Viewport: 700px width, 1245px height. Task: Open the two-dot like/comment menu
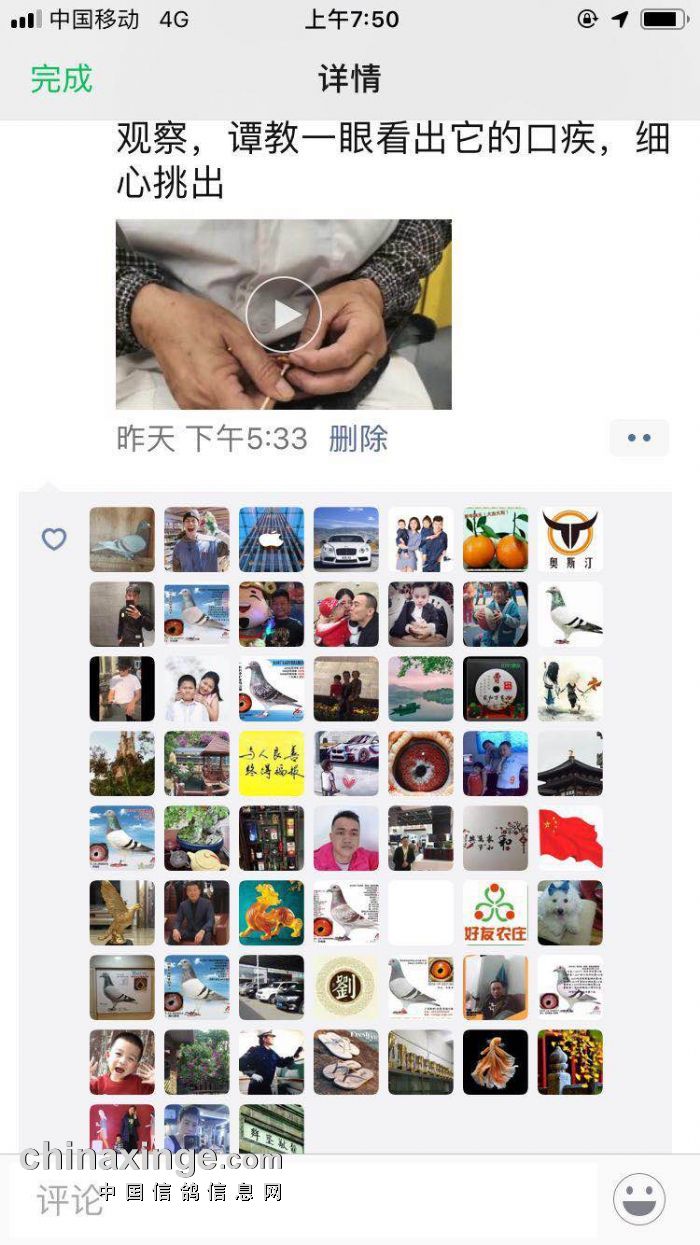[x=639, y=438]
